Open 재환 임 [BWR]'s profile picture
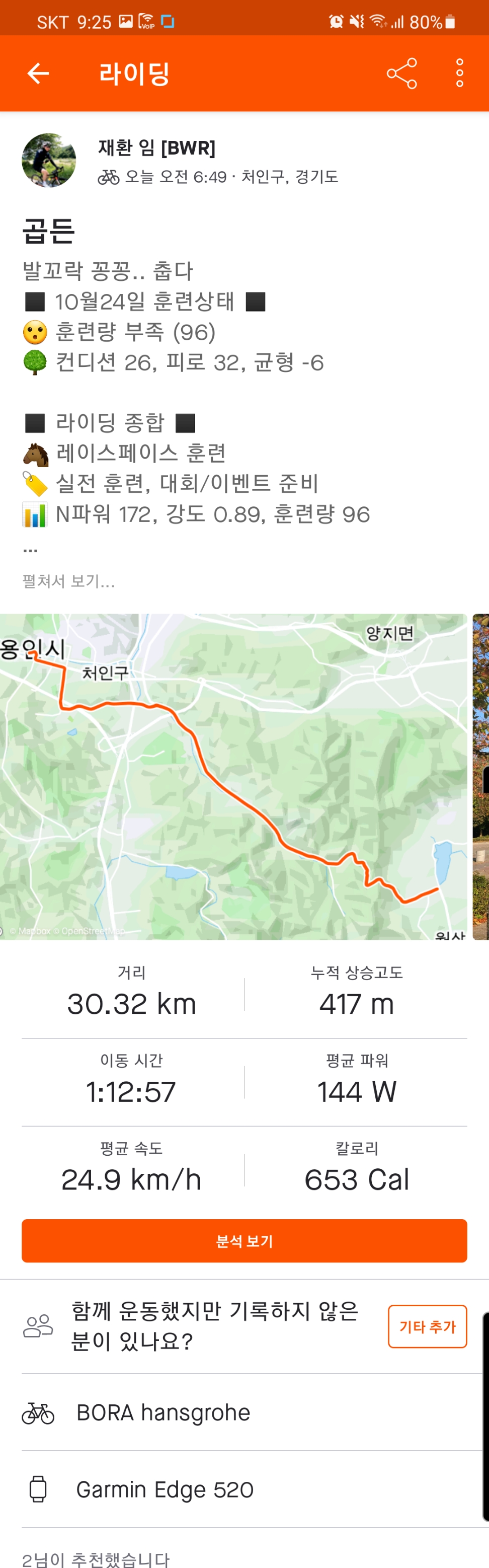489x1568 pixels. [49, 161]
